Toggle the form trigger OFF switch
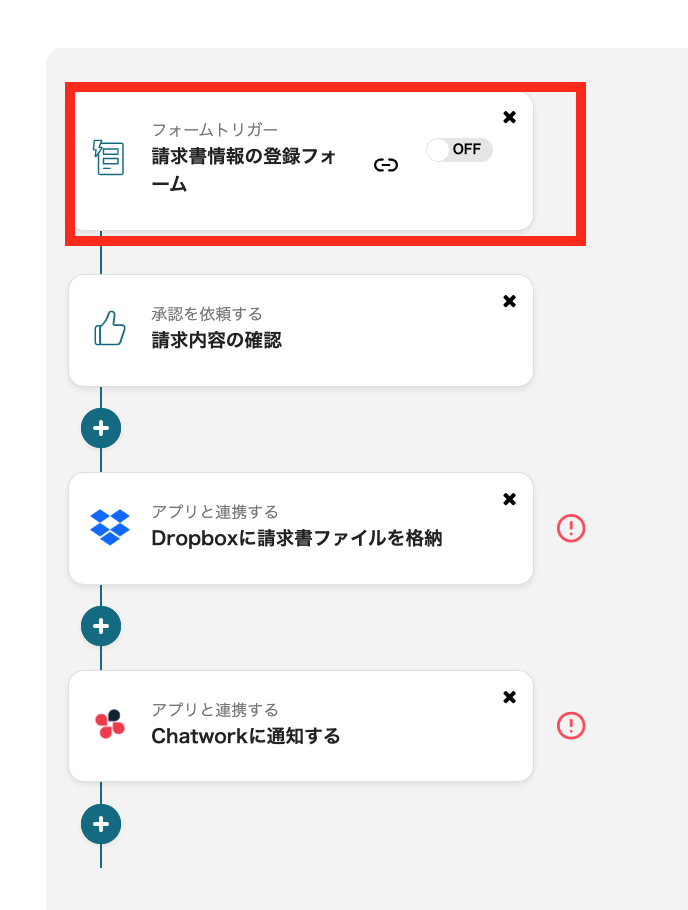Screen dimensions: 688x910 click(x=458, y=150)
